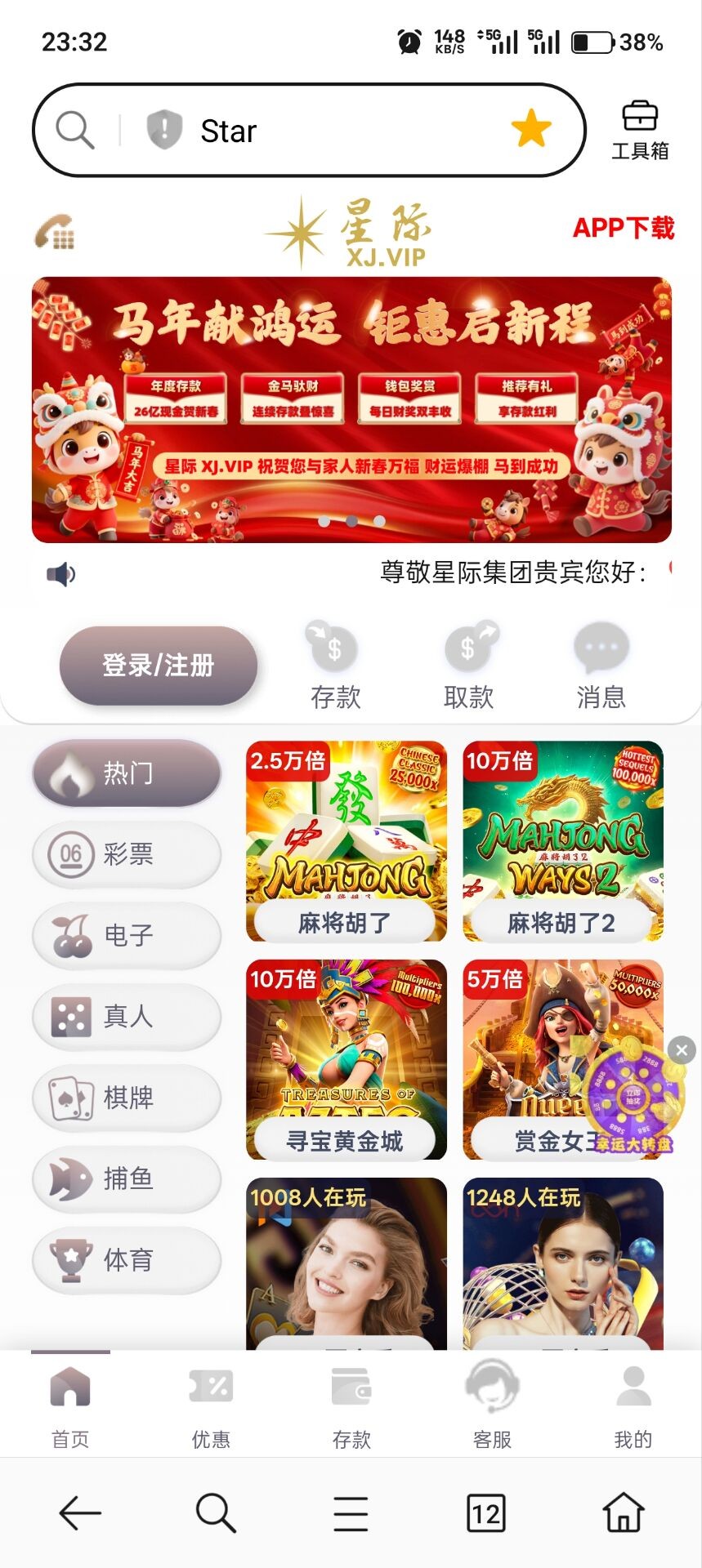Screen dimensions: 702x1568
Task: Launch the 寻宝黄金城 game tile
Action: pos(347,1059)
